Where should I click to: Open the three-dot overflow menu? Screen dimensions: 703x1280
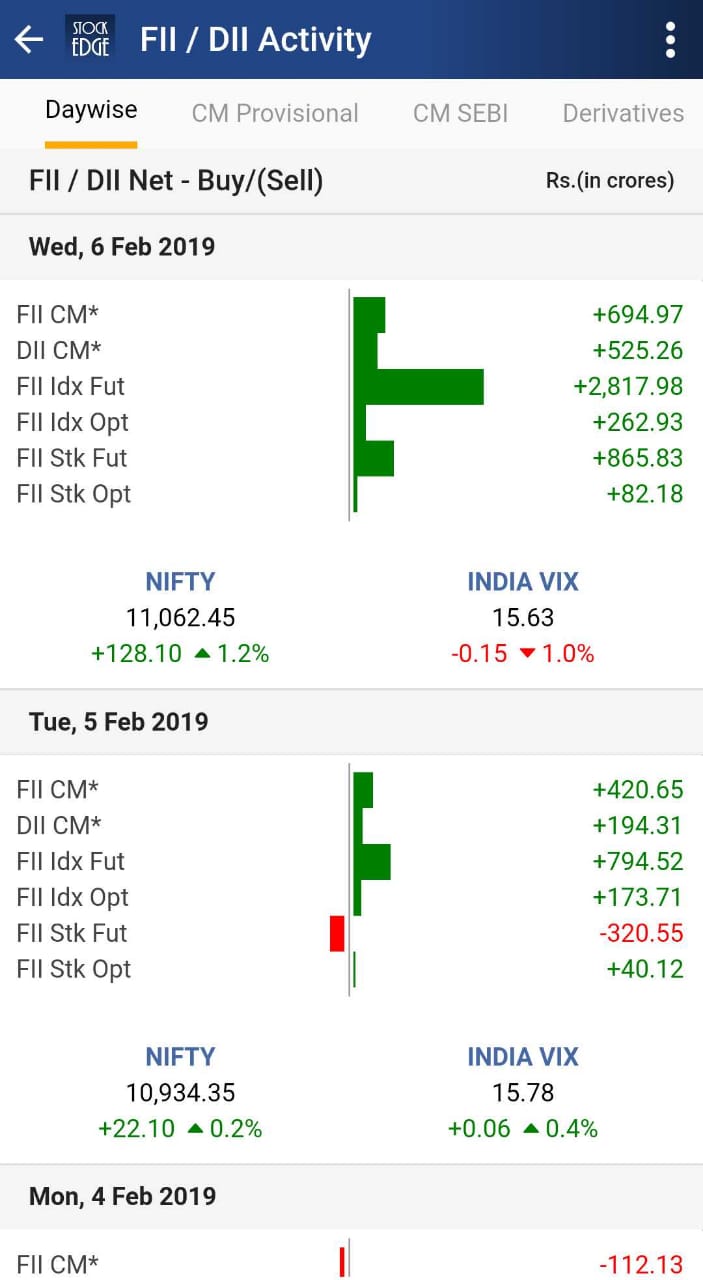pos(670,40)
